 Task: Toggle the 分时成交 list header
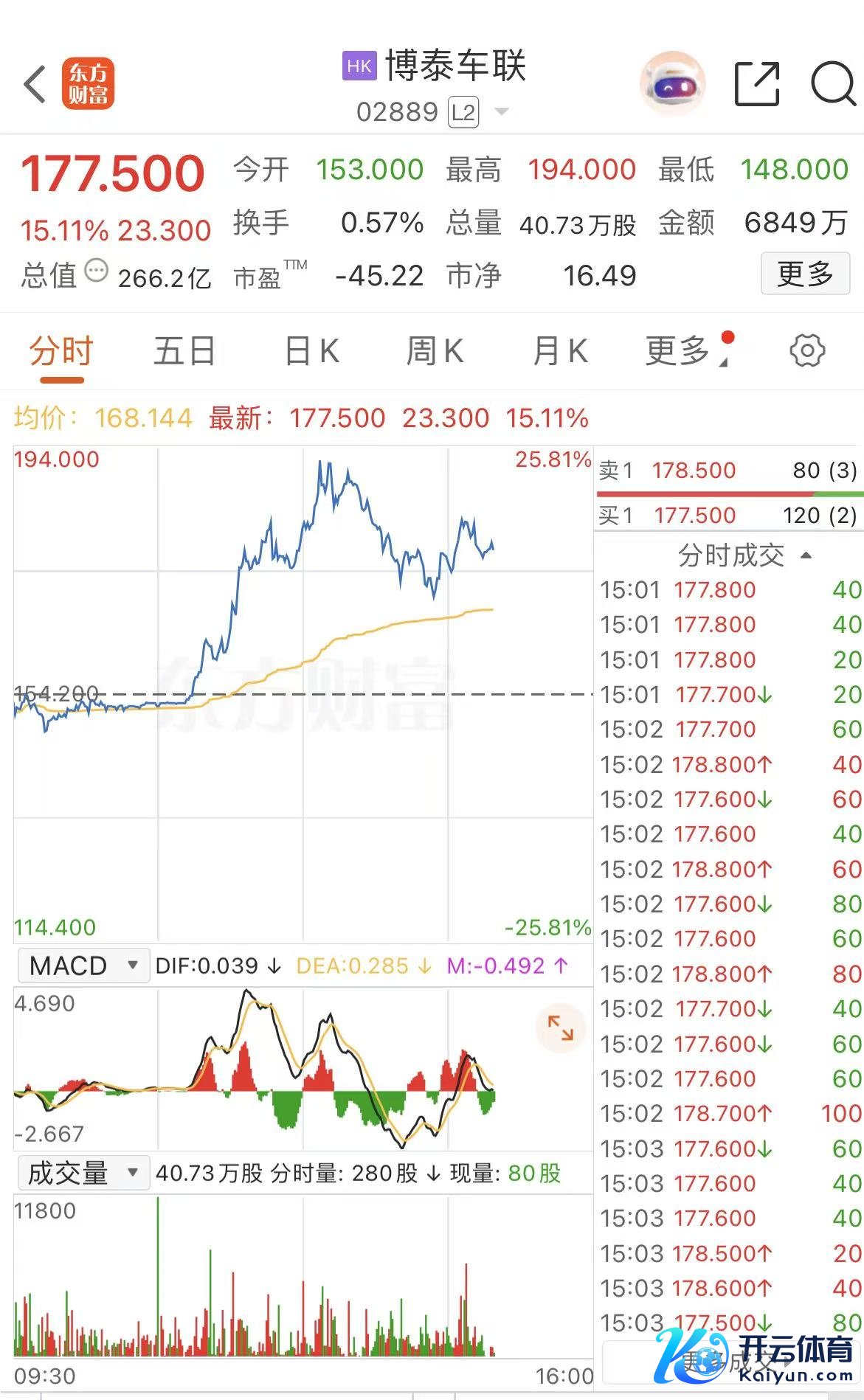744,555
